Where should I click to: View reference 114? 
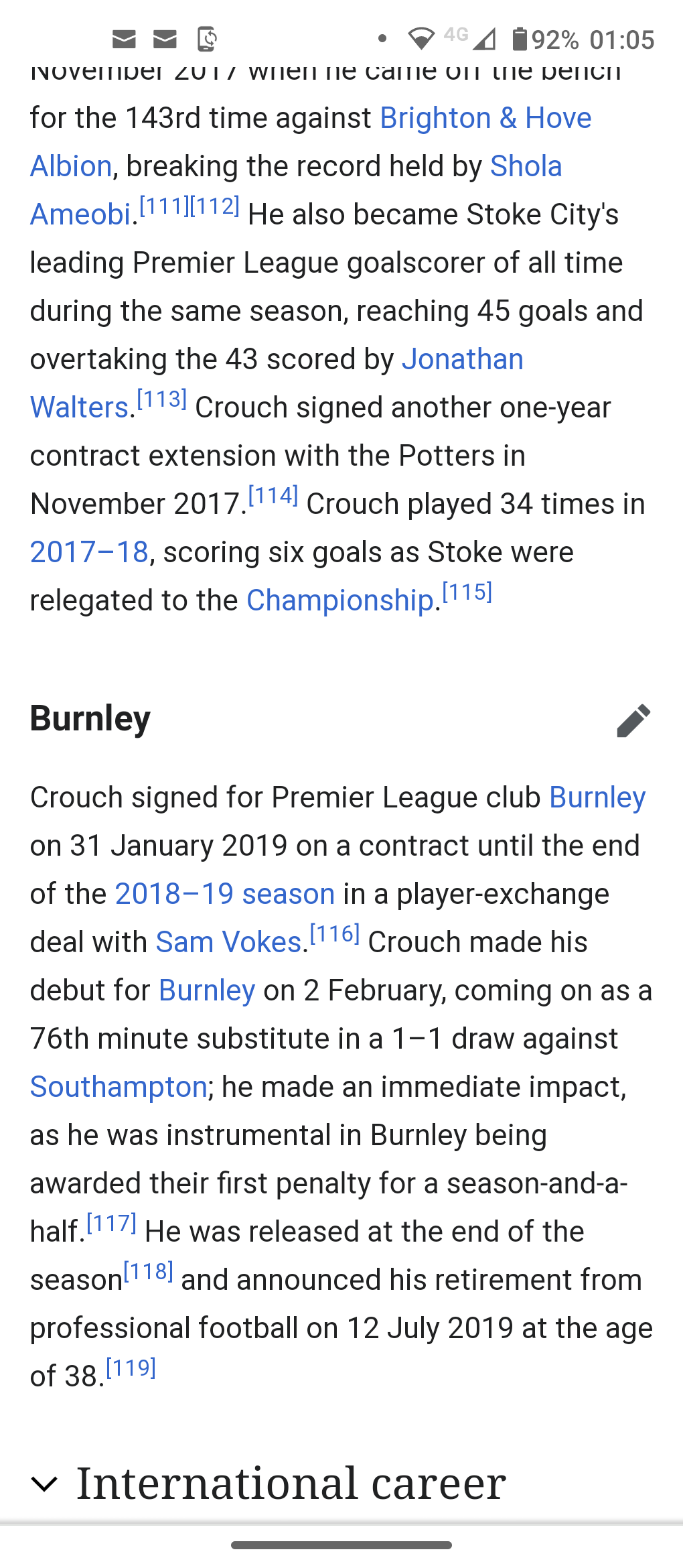point(273,497)
